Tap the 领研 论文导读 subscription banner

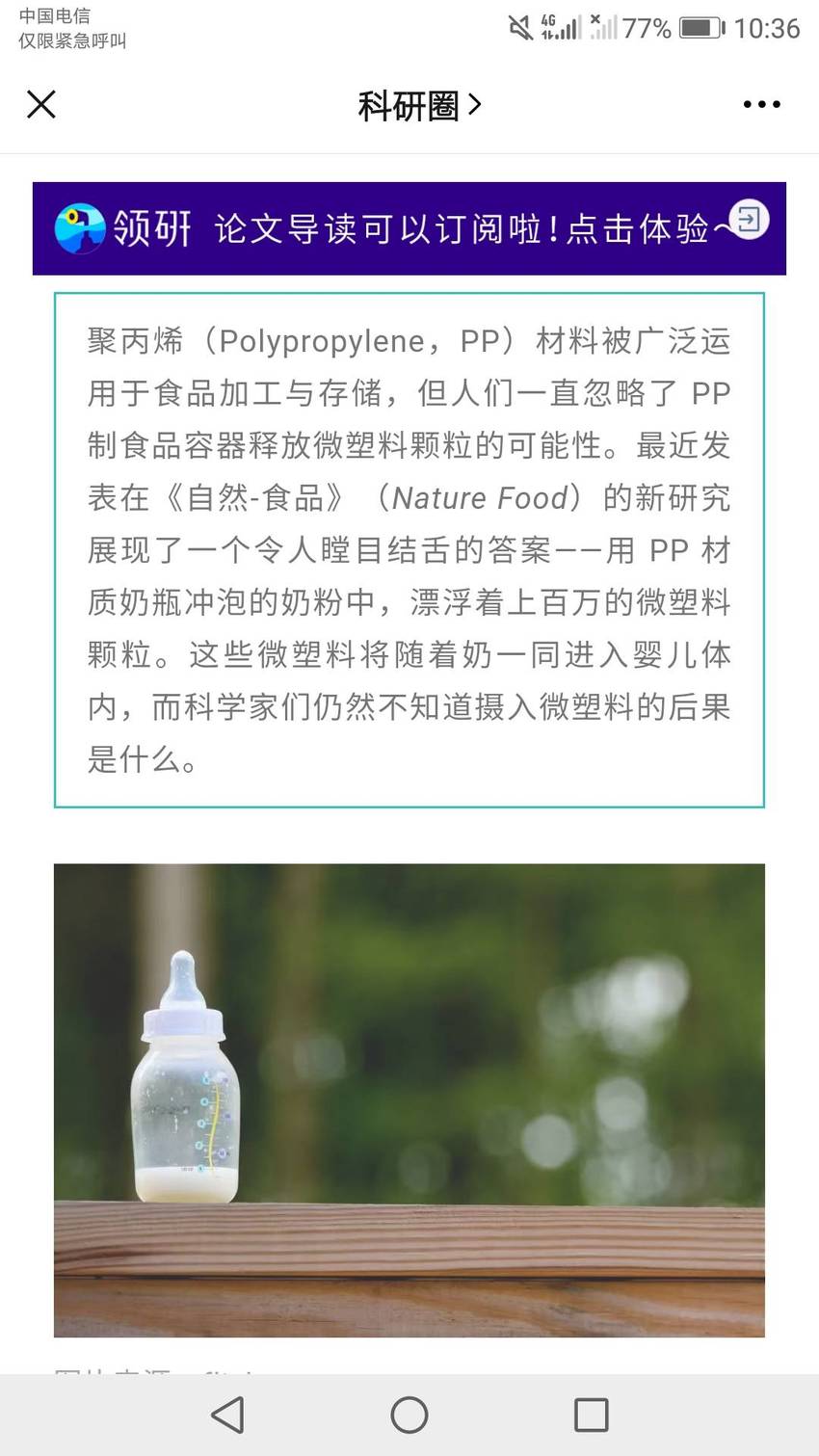point(409,228)
